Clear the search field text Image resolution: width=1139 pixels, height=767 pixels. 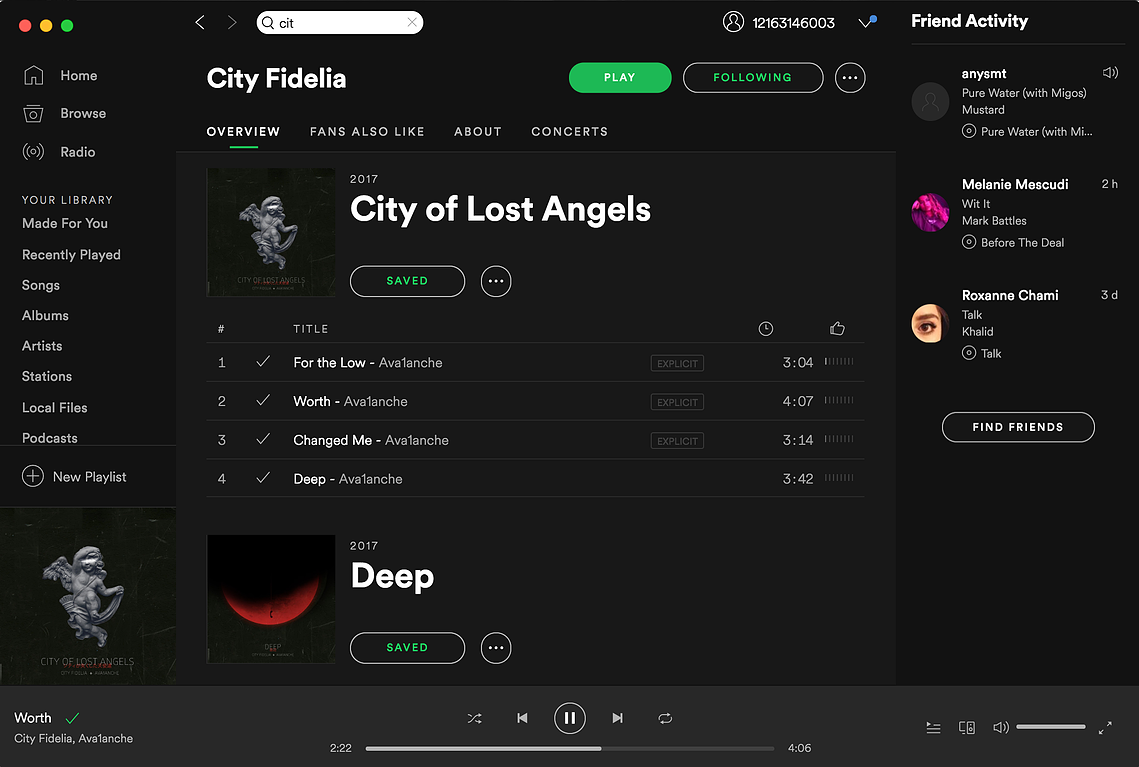click(412, 22)
